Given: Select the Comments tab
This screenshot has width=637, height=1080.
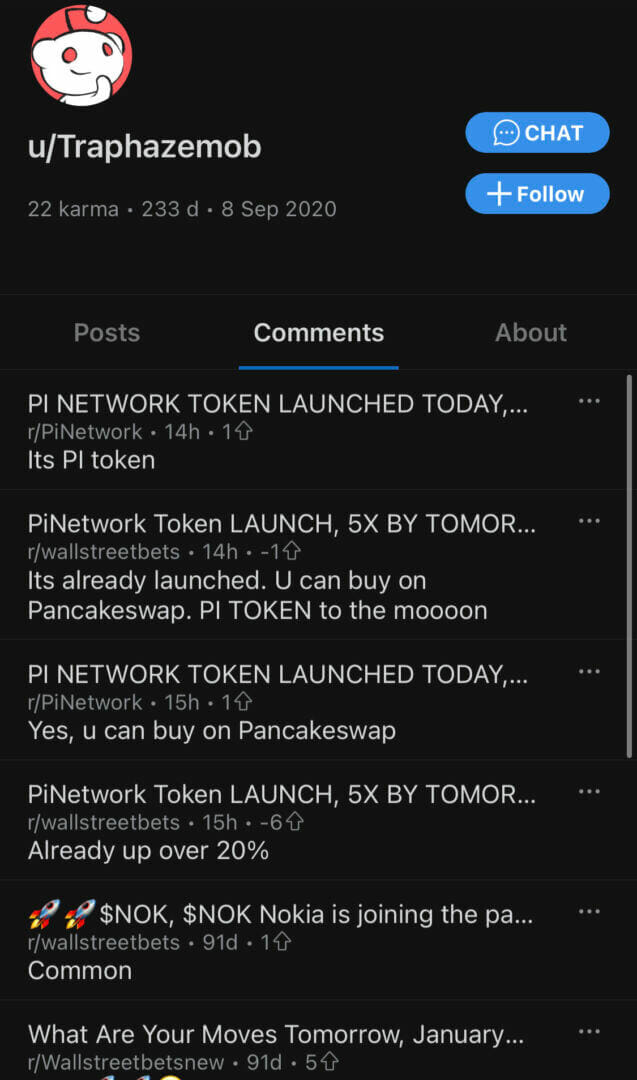Looking at the screenshot, I should pyautogui.click(x=318, y=333).
